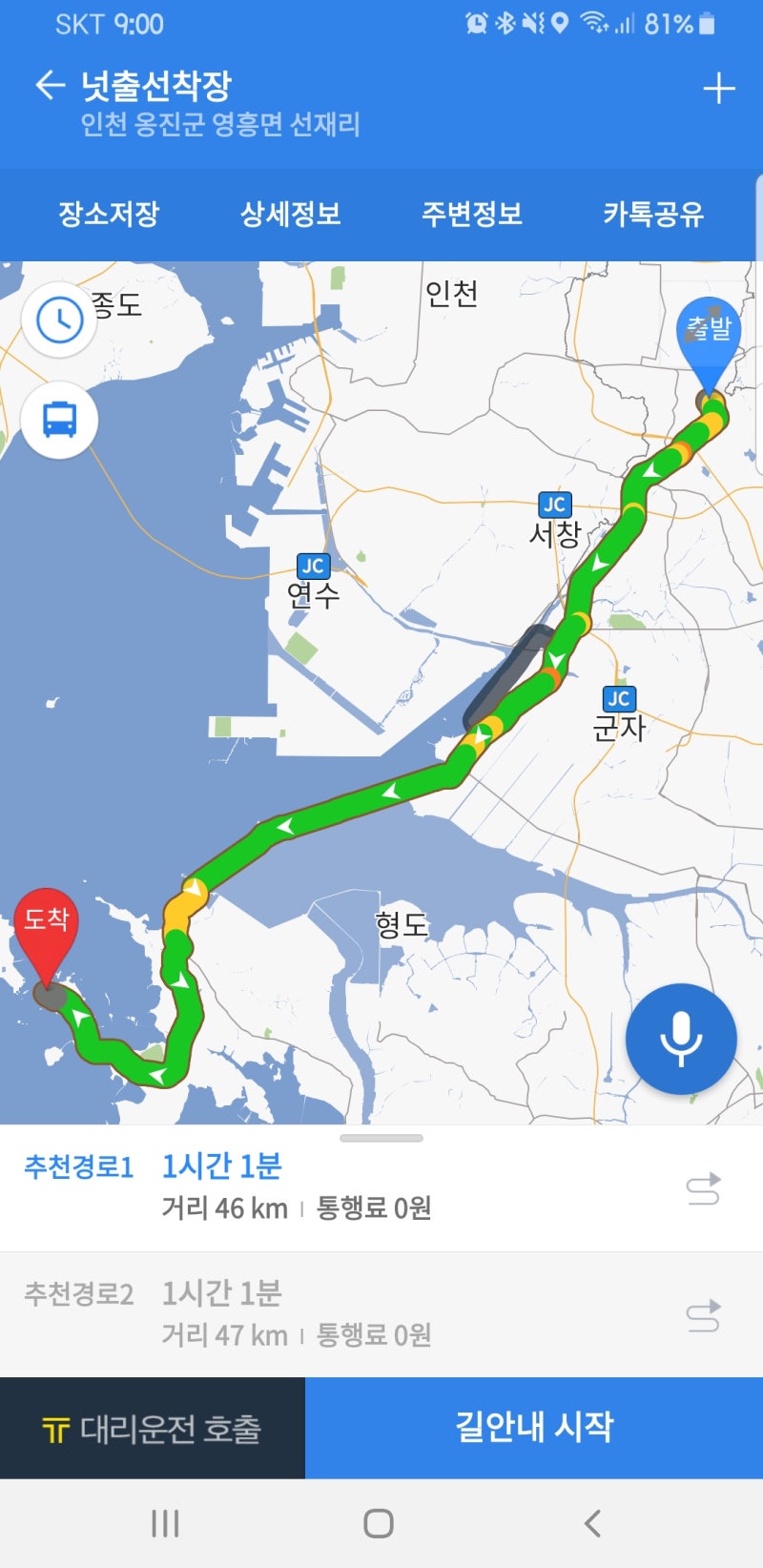
Task: Open the 상세정보 tab
Action: tap(291, 215)
